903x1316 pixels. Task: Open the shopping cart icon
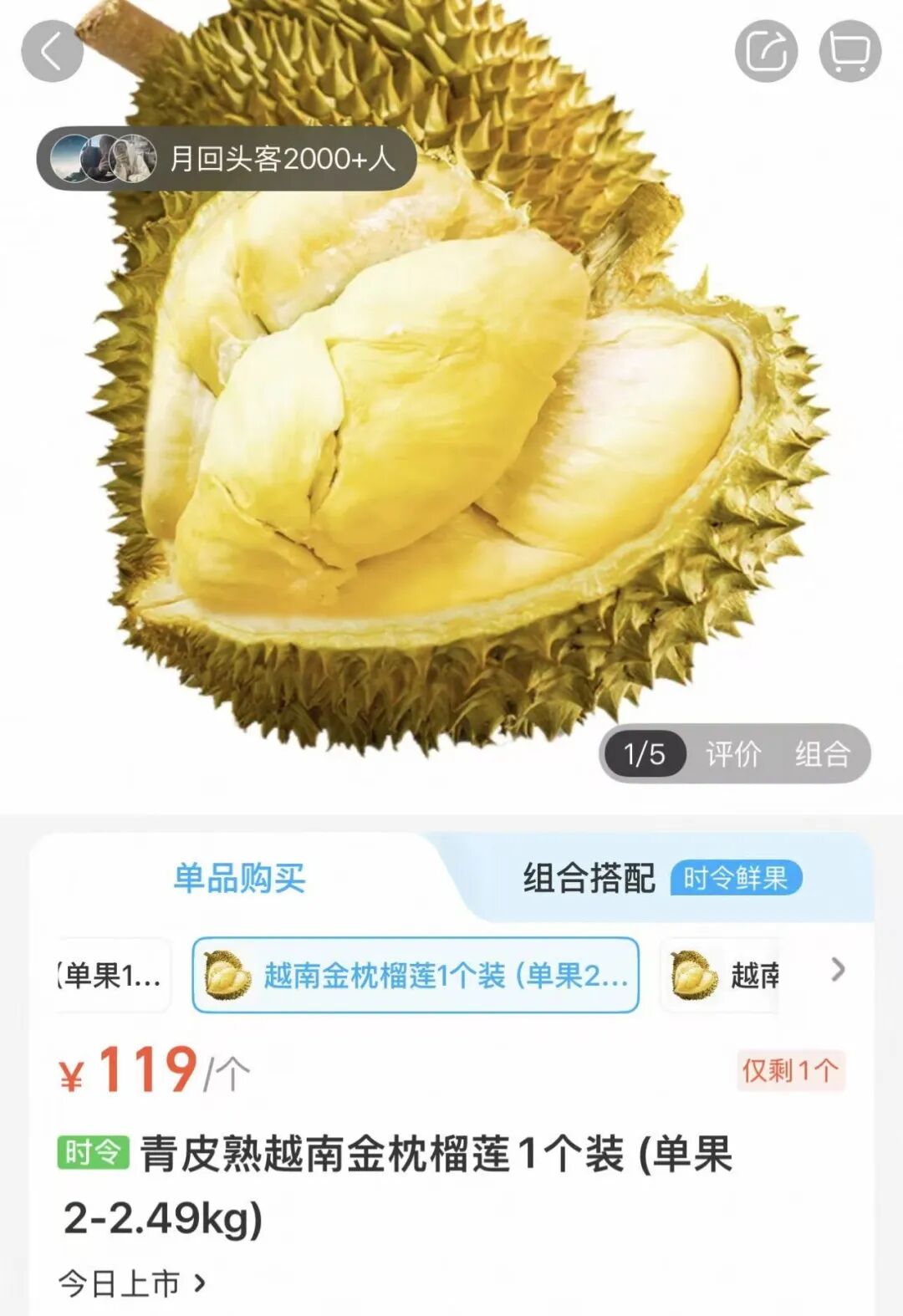coord(849,51)
